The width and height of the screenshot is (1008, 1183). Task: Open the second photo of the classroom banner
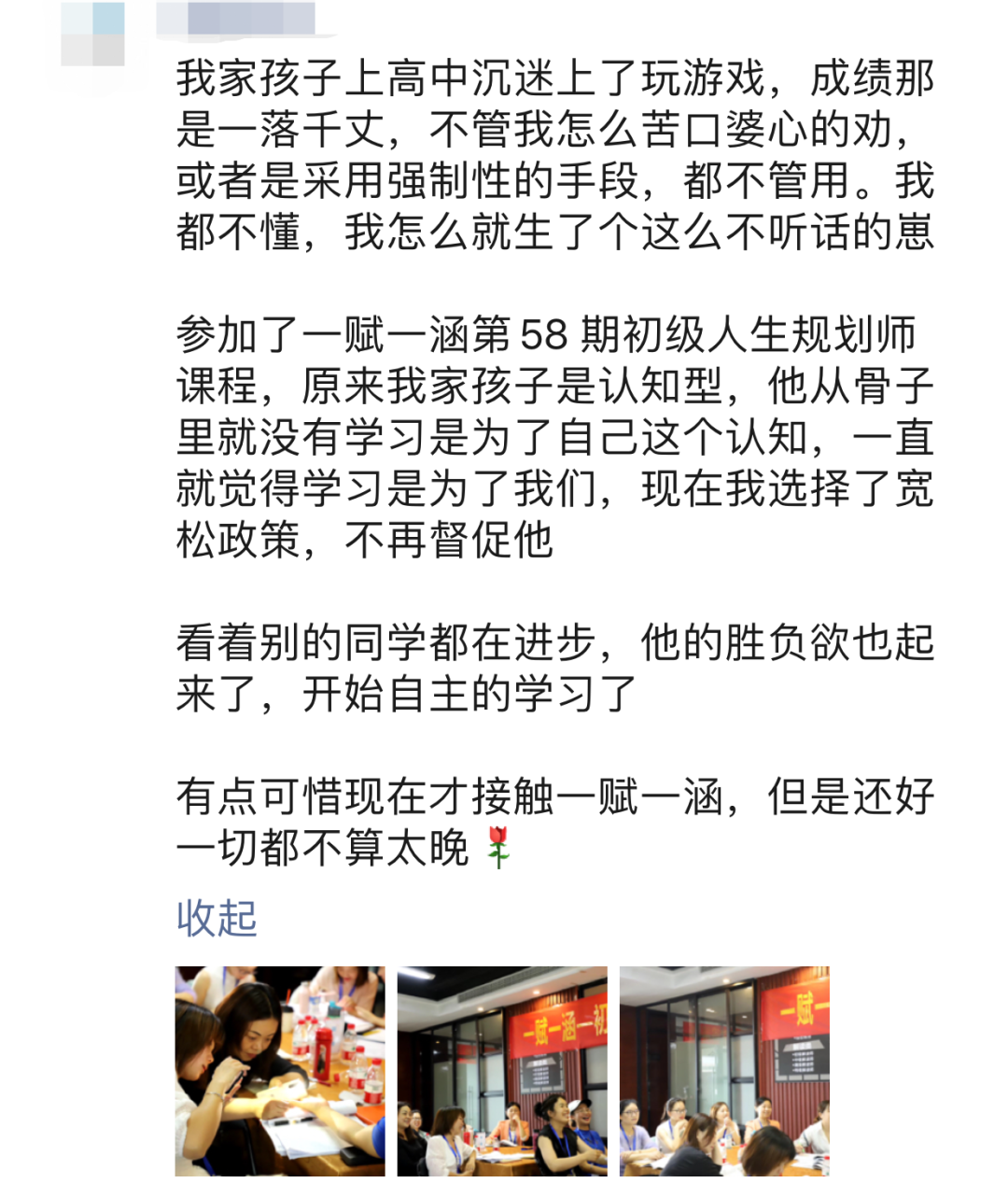(502, 1071)
